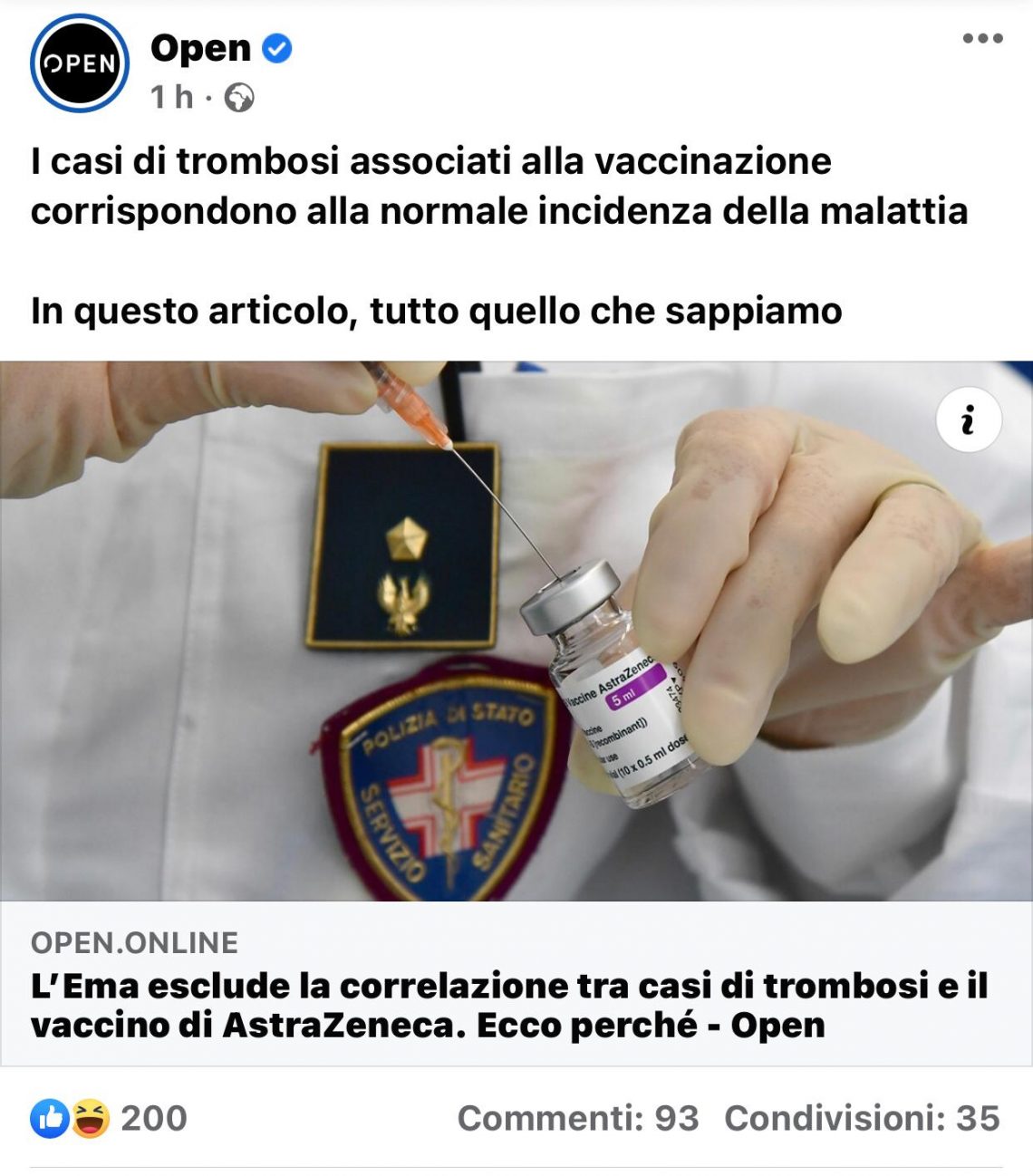
Task: View the 200 reactions list
Action: click(111, 1118)
